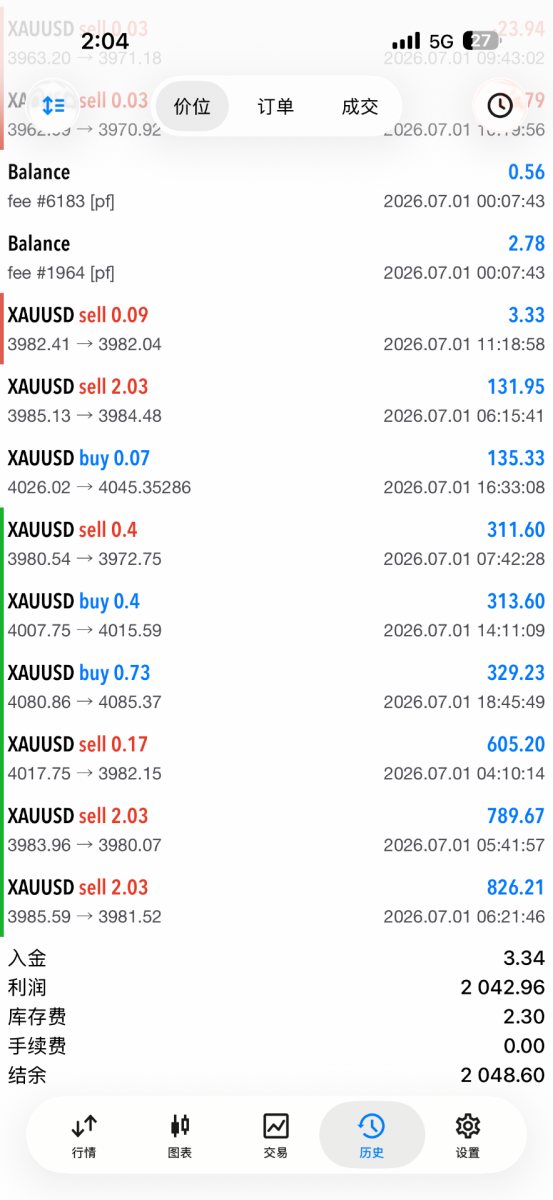
Task: Switch to the 订单 segment
Action: click(276, 106)
